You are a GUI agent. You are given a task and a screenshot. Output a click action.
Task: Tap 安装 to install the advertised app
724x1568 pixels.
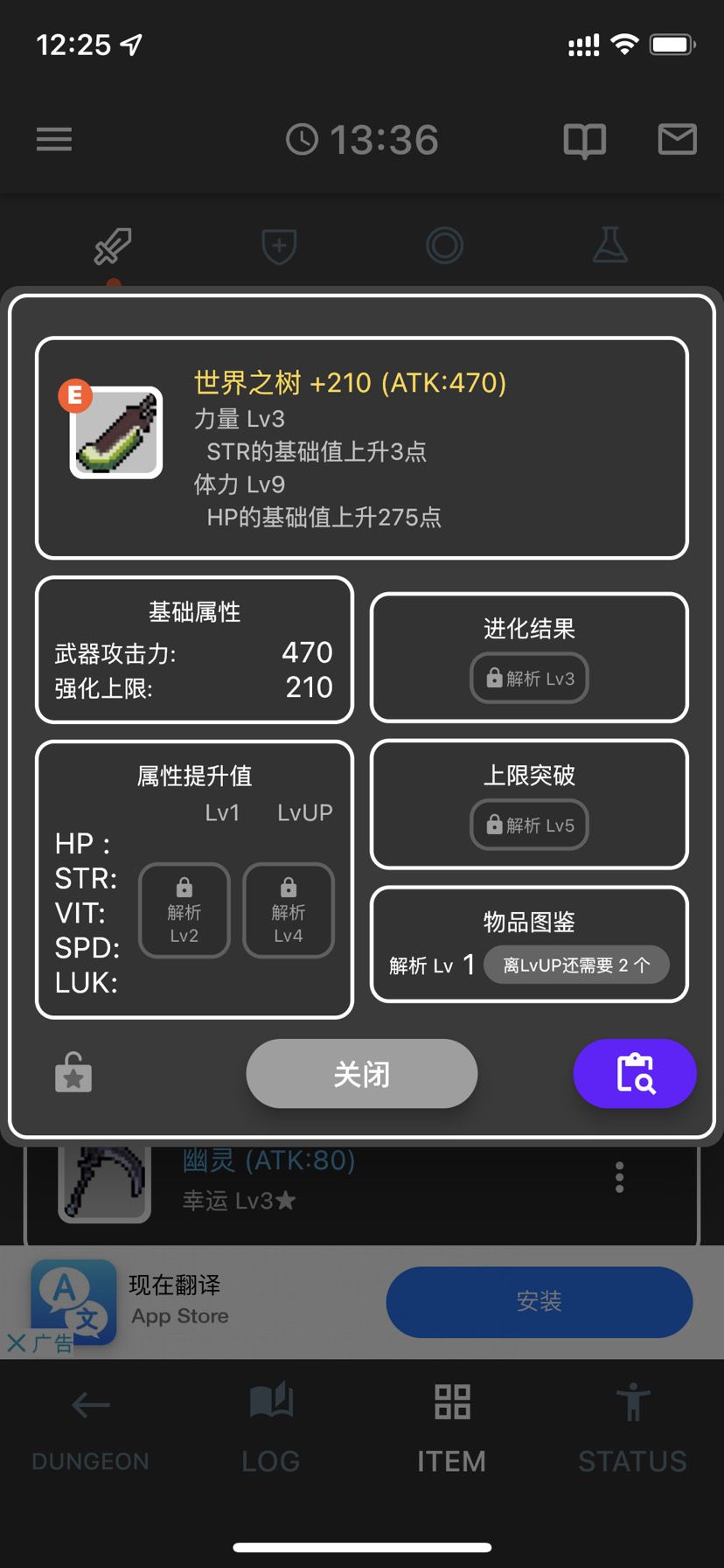pos(538,1302)
